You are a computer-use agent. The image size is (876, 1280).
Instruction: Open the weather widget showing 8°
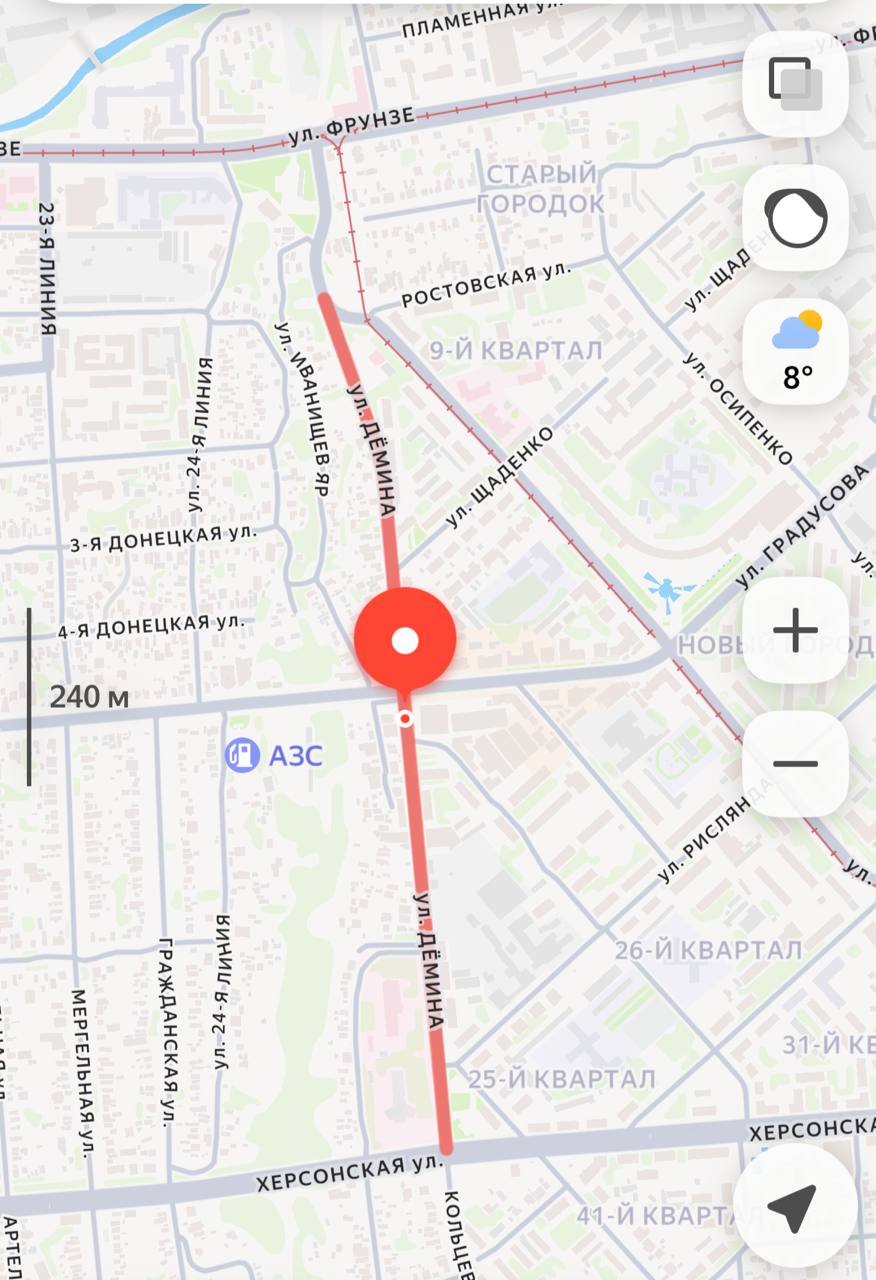(795, 352)
